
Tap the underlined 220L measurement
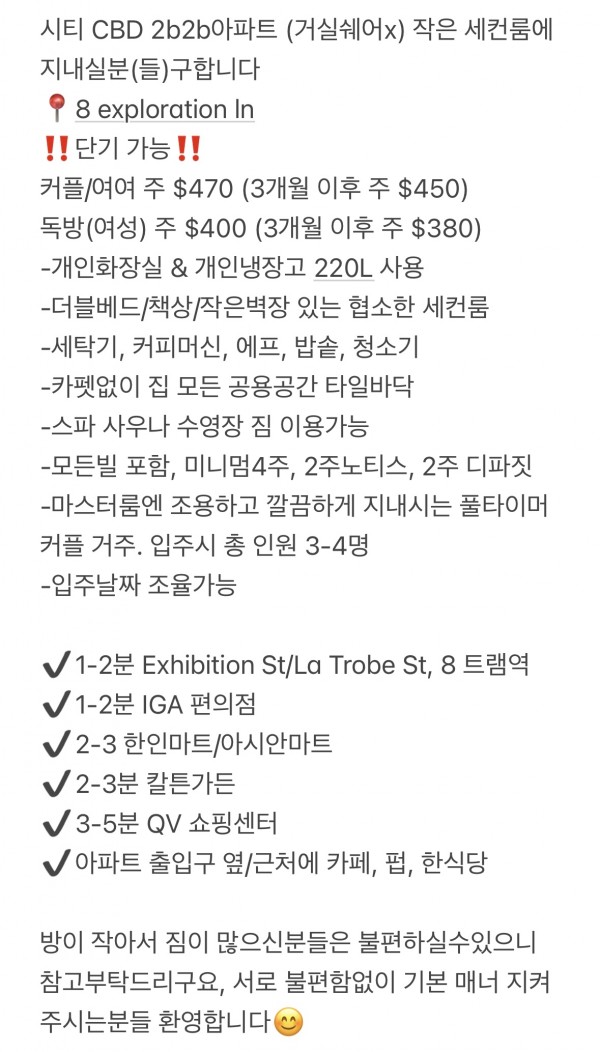pyautogui.click(x=344, y=268)
